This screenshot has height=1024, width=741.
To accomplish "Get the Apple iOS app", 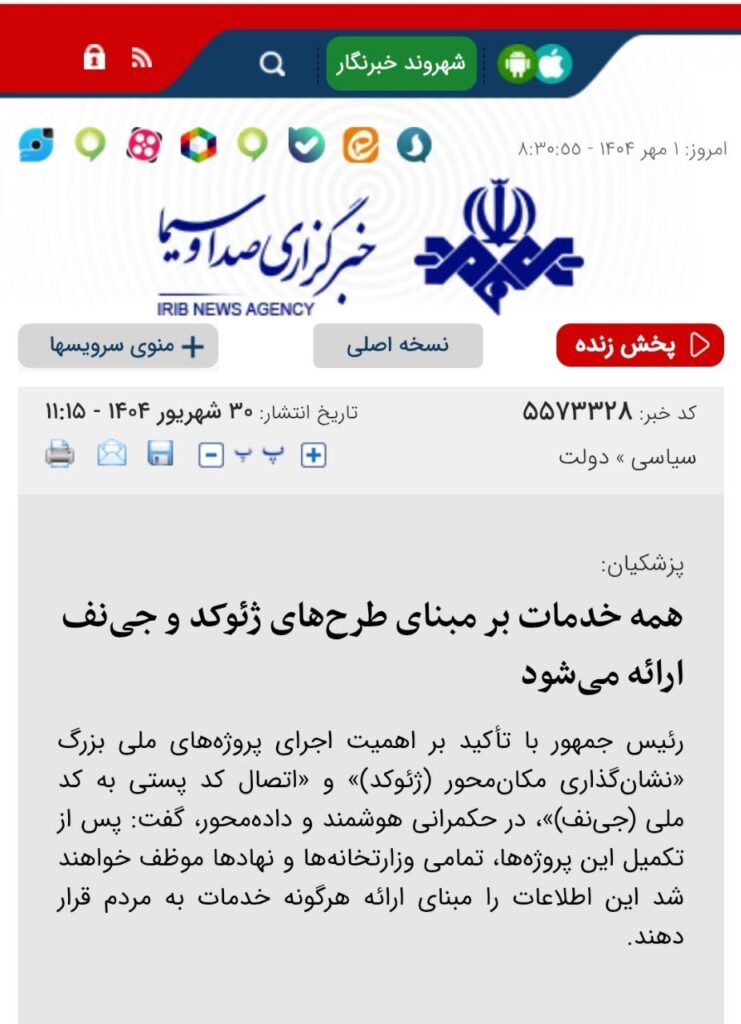I will [553, 64].
